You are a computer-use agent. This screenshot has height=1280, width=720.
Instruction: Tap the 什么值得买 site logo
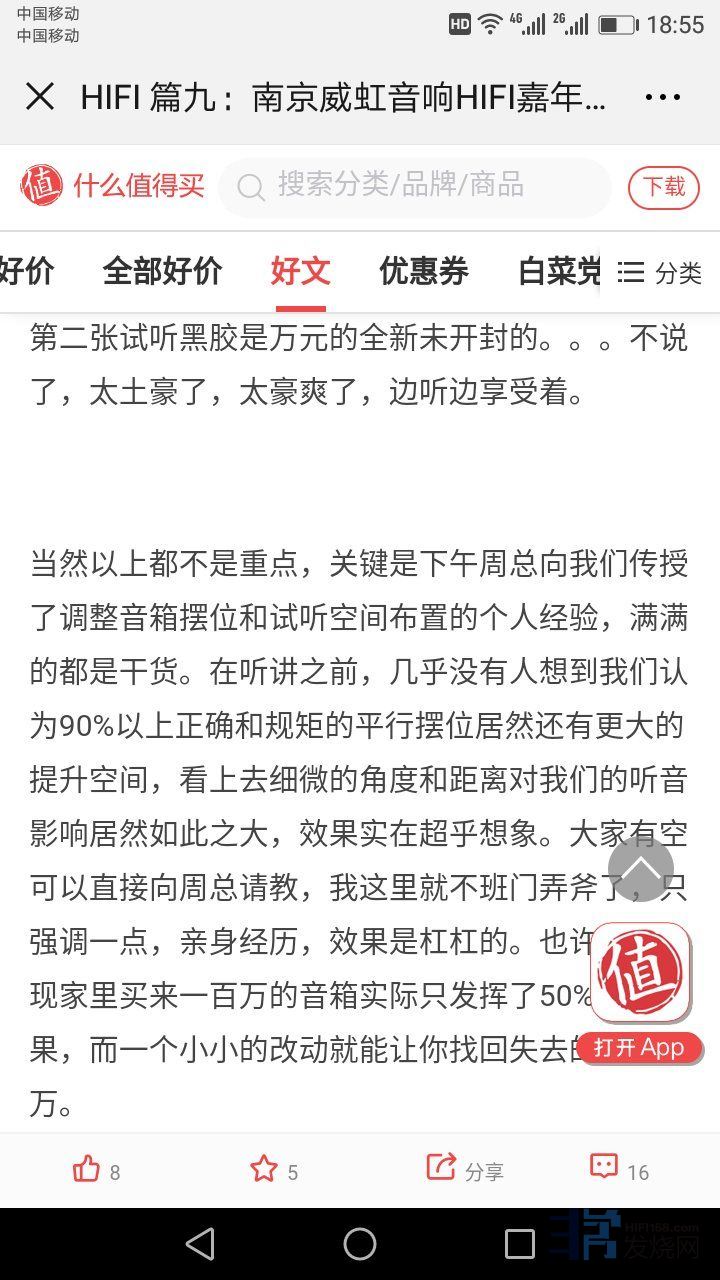coord(113,186)
